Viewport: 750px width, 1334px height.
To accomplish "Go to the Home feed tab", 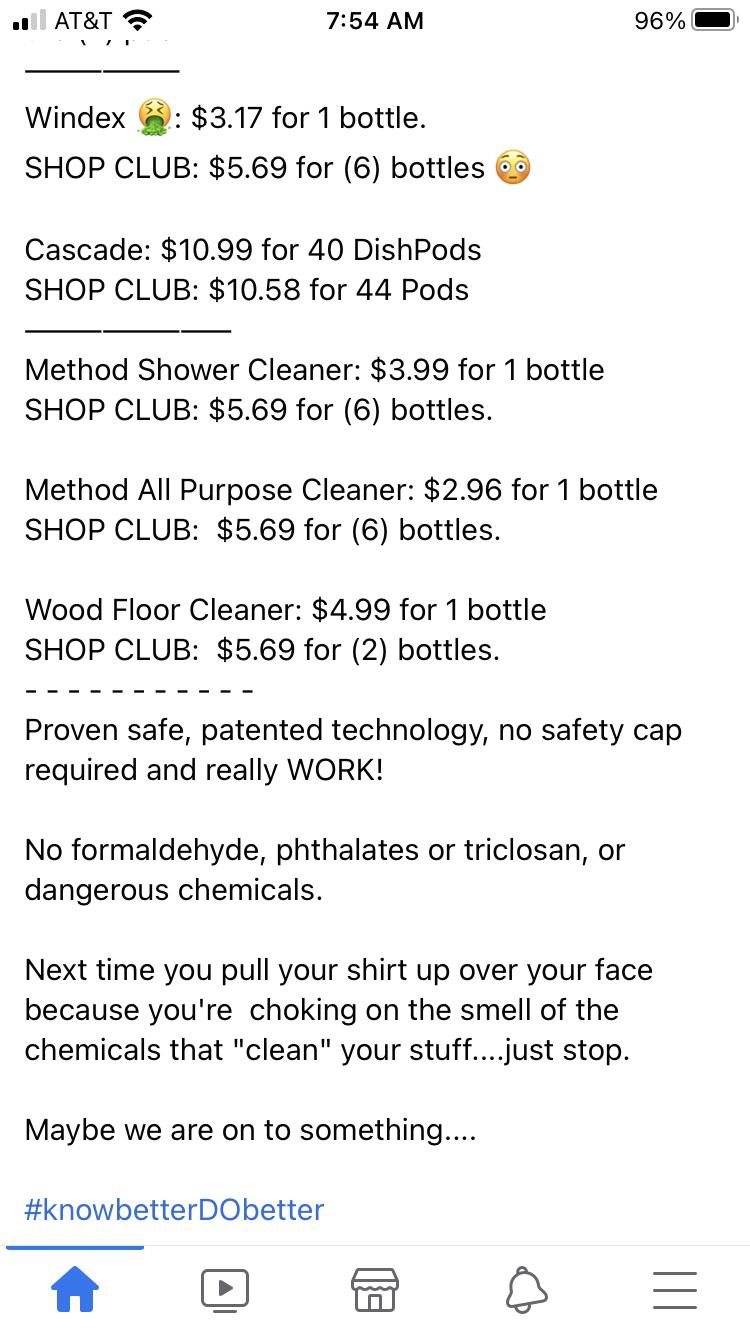I will coord(75,1289).
